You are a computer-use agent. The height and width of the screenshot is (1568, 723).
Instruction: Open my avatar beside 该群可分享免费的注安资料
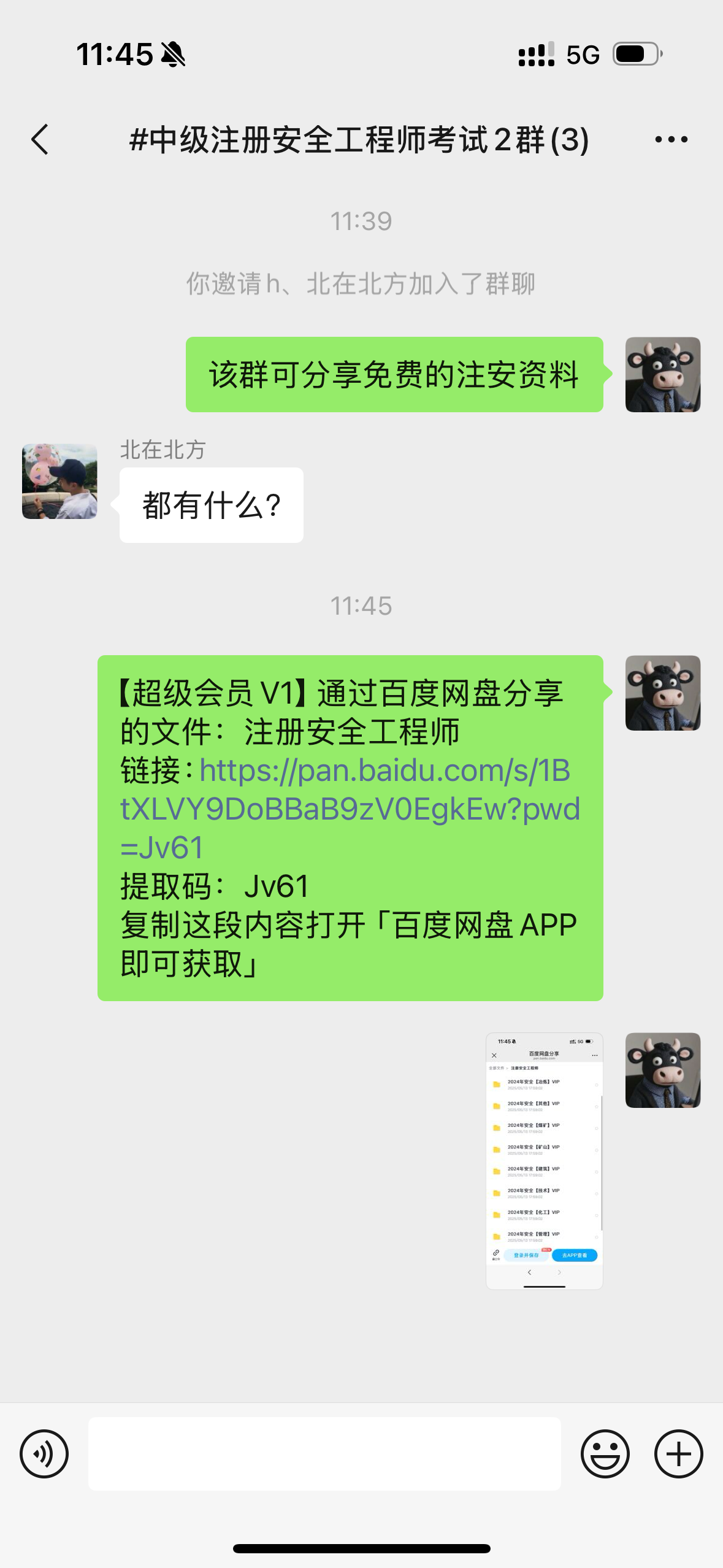click(662, 374)
